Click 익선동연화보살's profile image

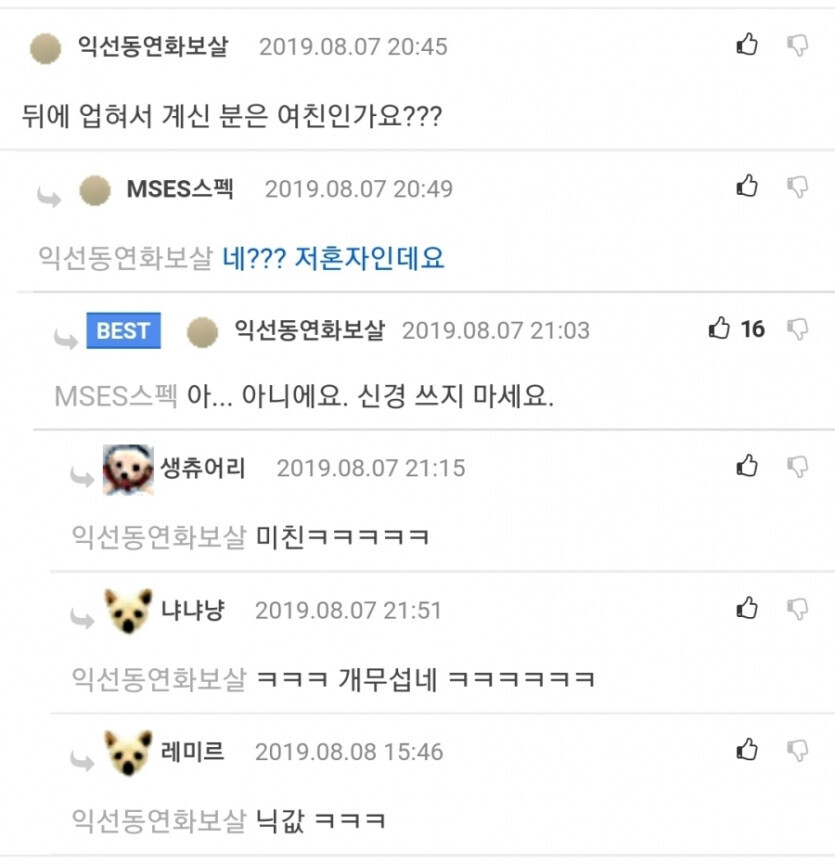pos(43,44)
